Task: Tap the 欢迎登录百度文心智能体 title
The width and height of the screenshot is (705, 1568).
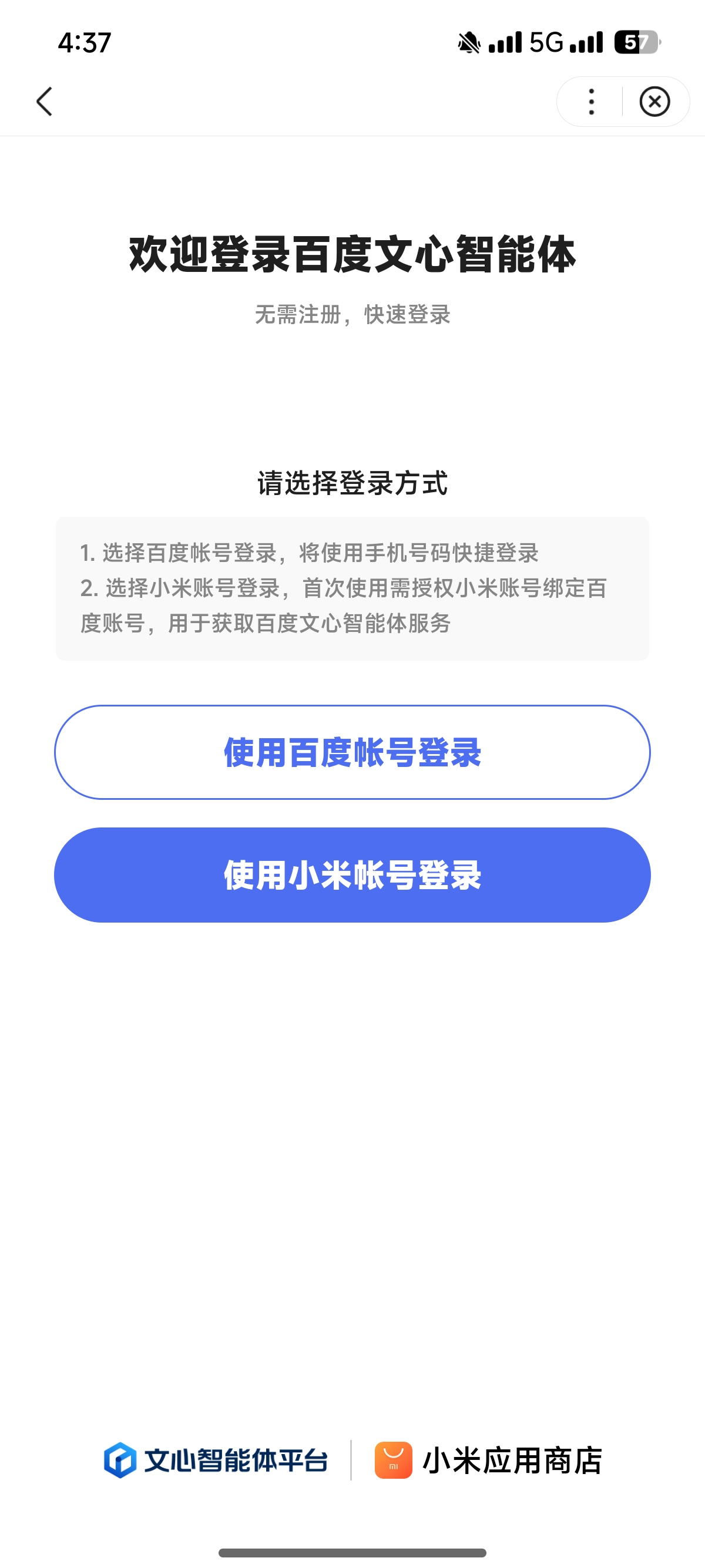Action: [x=352, y=255]
